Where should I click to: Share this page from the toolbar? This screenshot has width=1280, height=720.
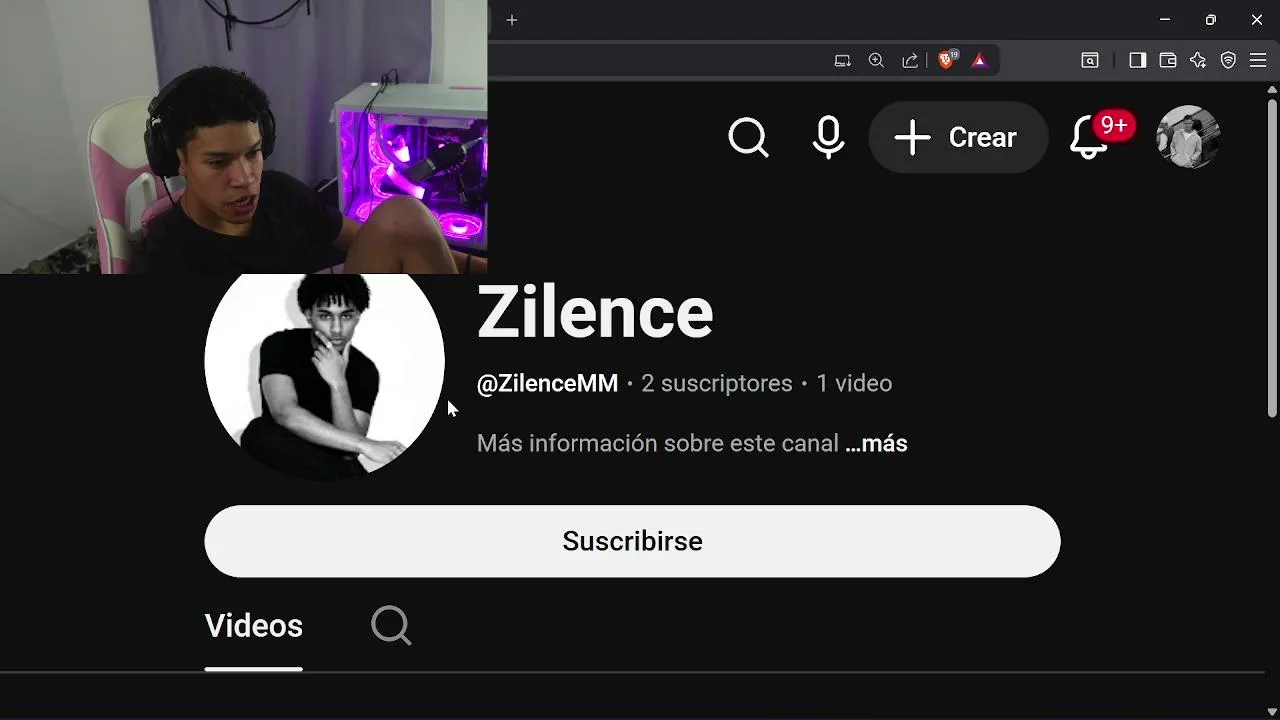click(910, 61)
